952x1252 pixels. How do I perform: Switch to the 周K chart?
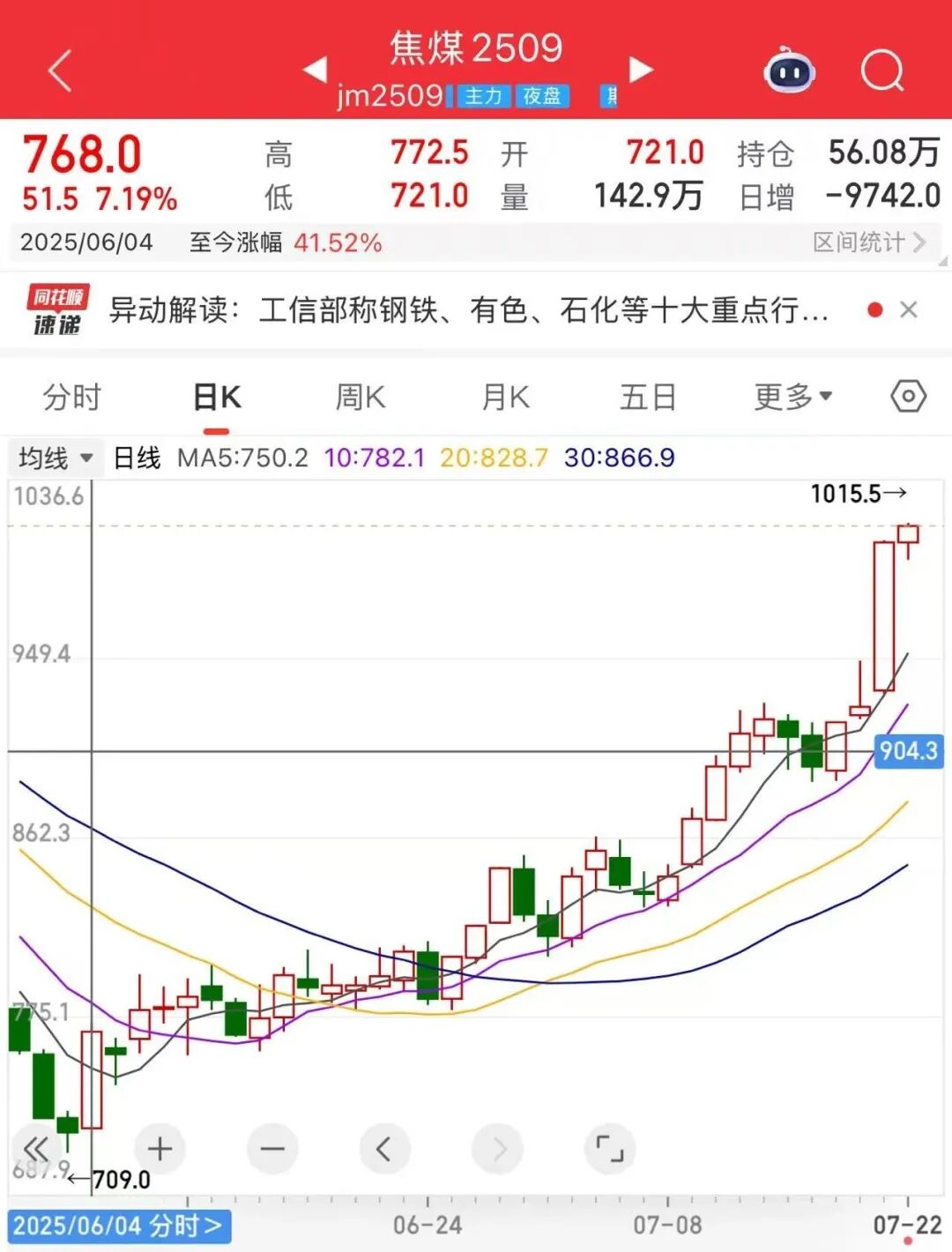pos(361,398)
